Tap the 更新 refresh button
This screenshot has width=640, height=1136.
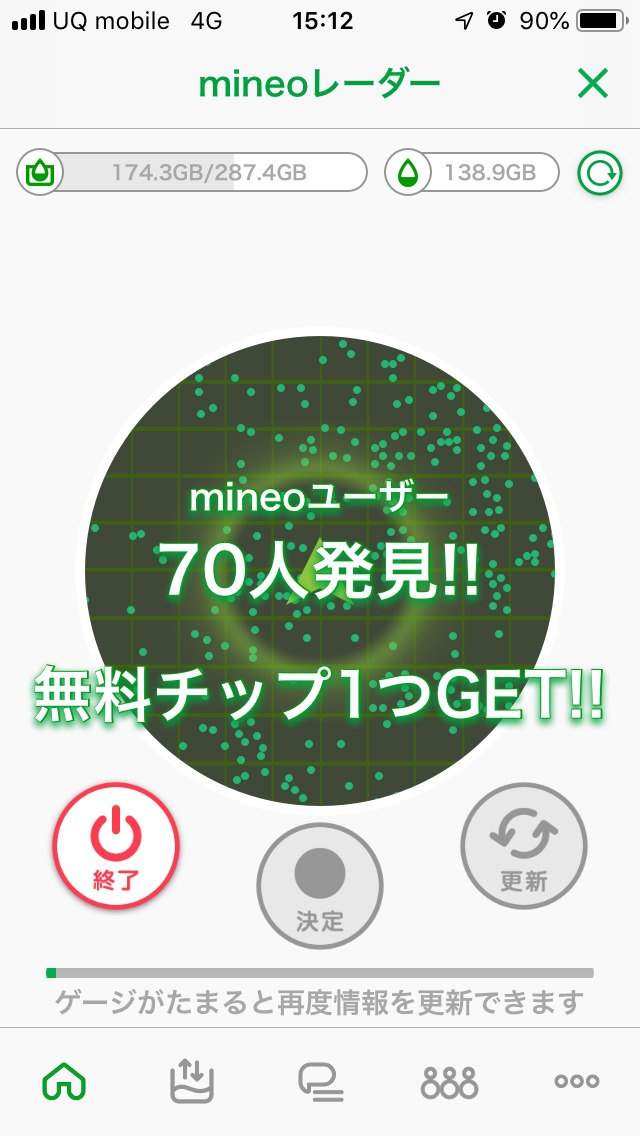pos(524,846)
